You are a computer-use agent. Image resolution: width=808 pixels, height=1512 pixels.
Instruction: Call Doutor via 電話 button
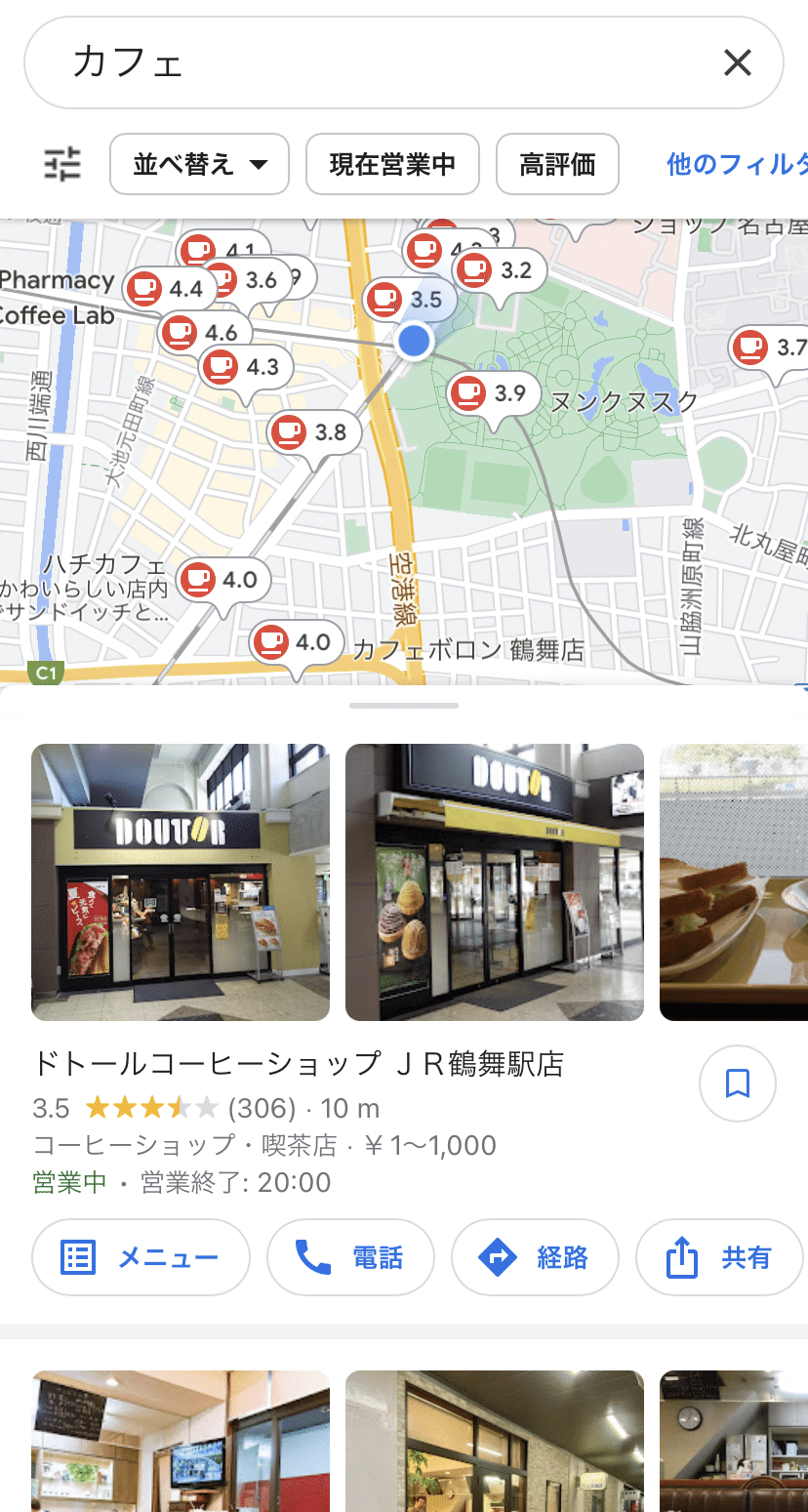[349, 1257]
